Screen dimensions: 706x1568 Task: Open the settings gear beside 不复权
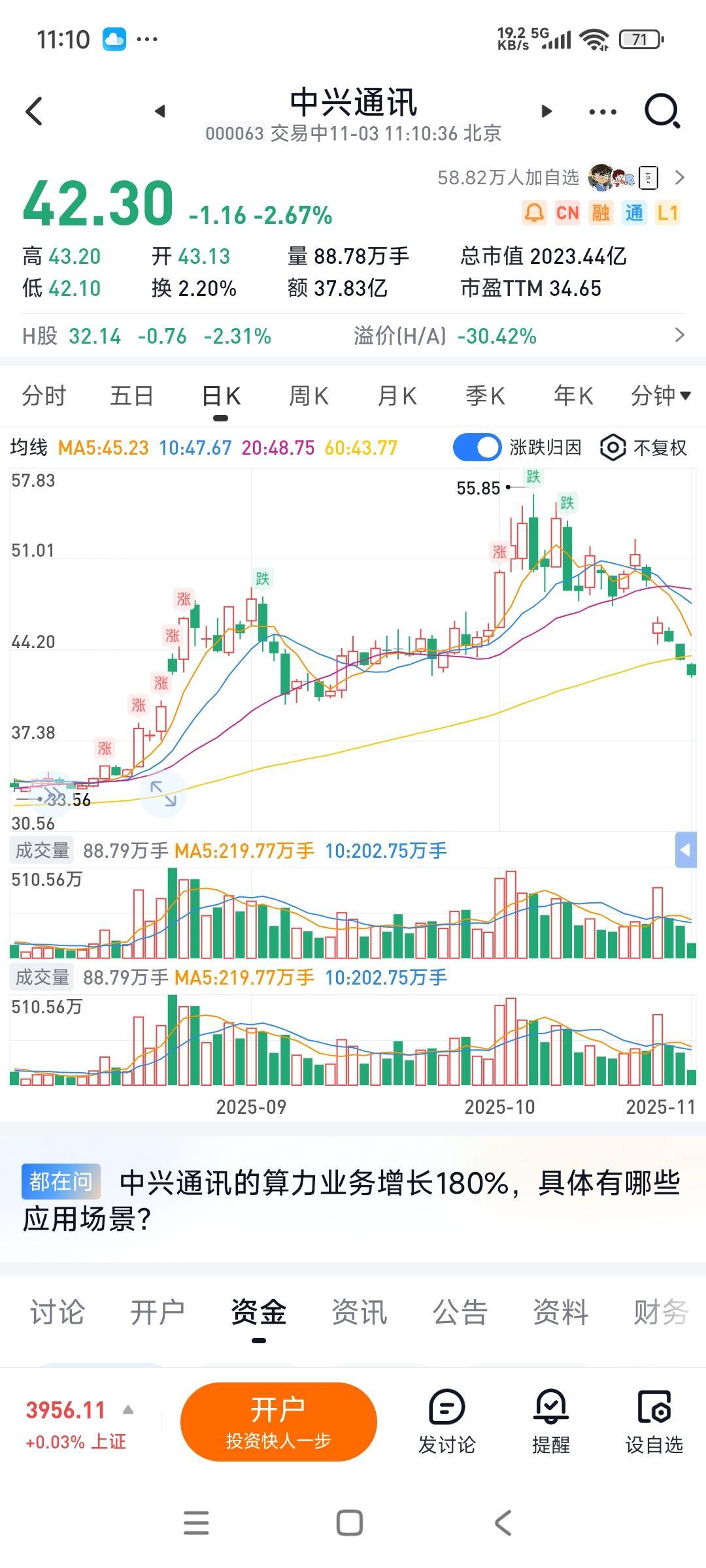pyautogui.click(x=613, y=448)
